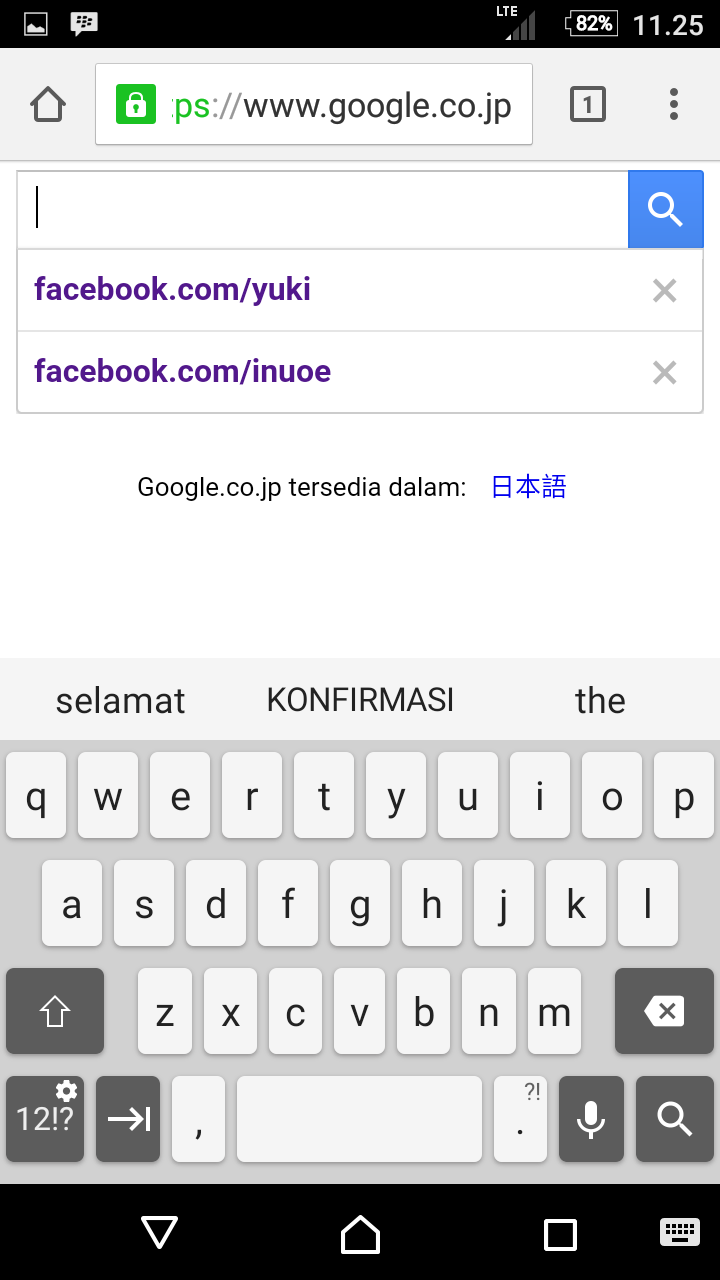Tap the blue search magnifier button
Screen dimensions: 720x1280
pyautogui.click(x=665, y=209)
